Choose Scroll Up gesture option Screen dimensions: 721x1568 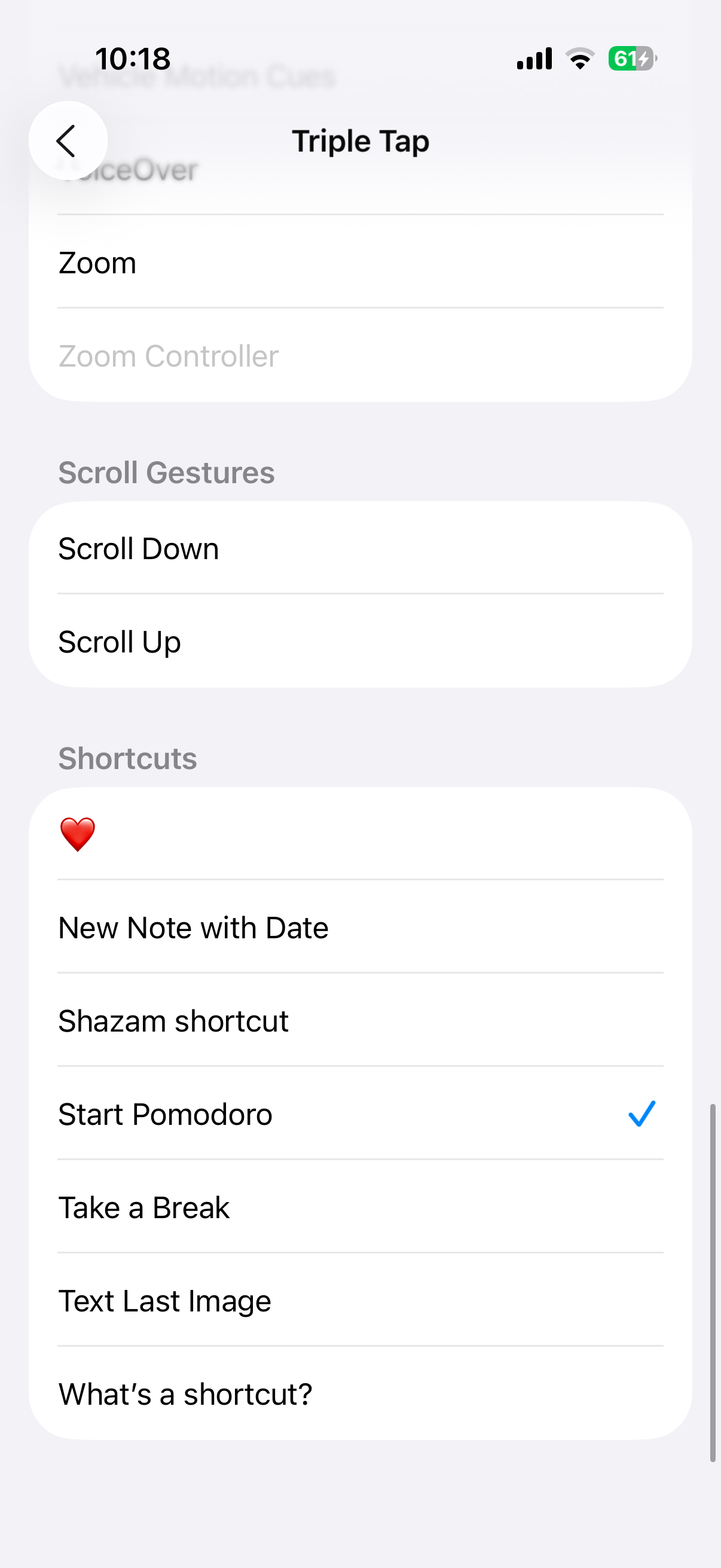click(x=359, y=642)
